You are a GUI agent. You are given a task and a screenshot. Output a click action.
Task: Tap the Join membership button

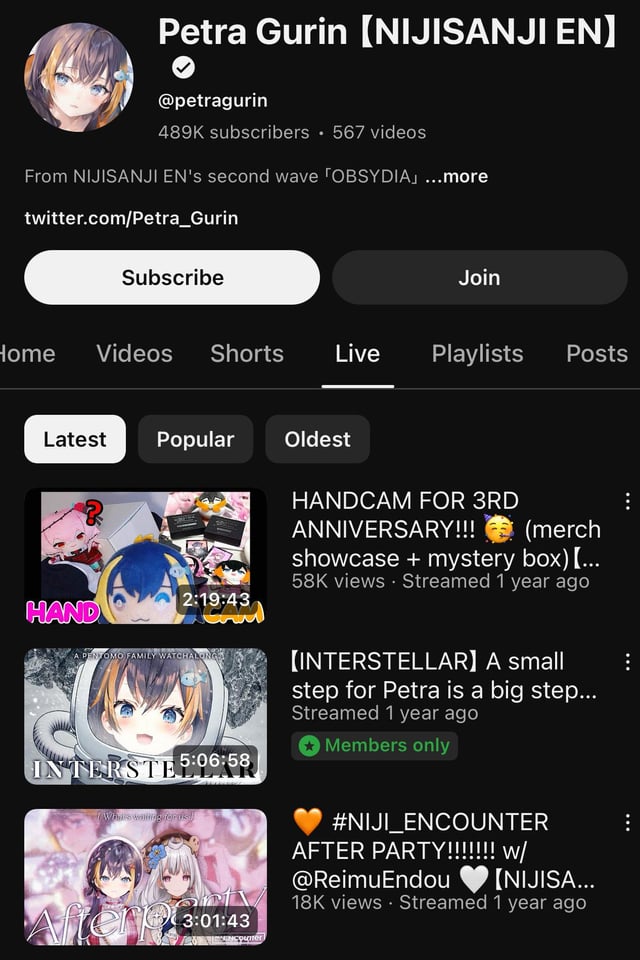click(x=479, y=277)
